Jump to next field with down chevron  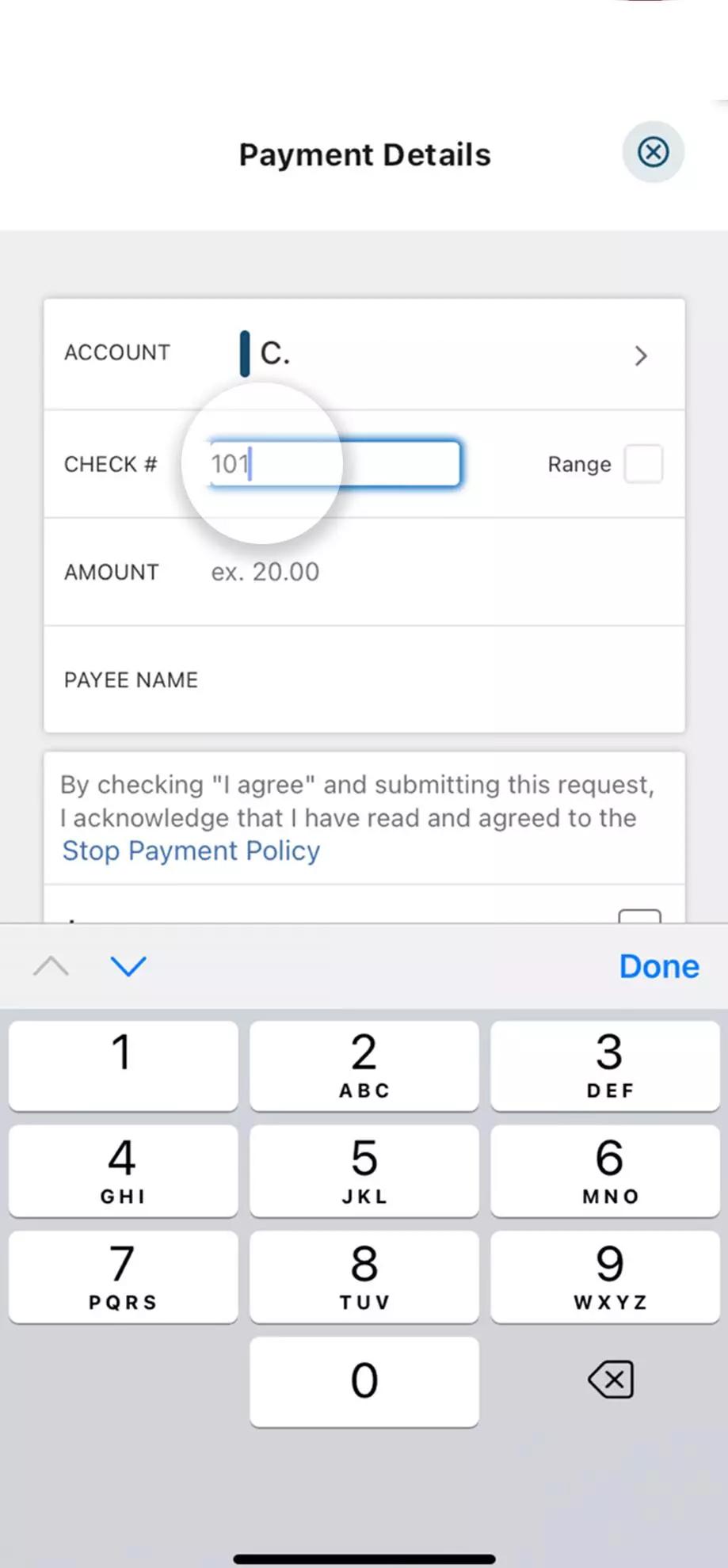(x=128, y=966)
